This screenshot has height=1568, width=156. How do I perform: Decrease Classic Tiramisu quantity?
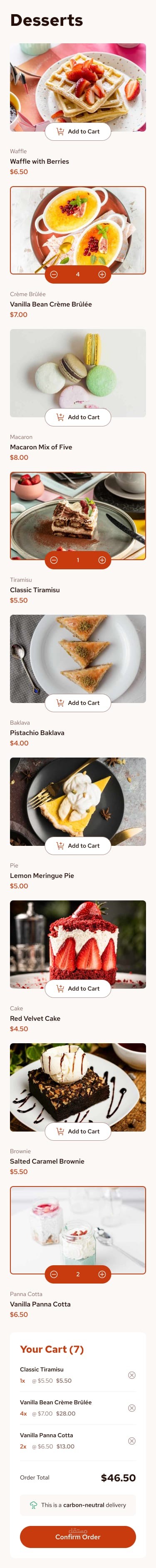(x=54, y=560)
